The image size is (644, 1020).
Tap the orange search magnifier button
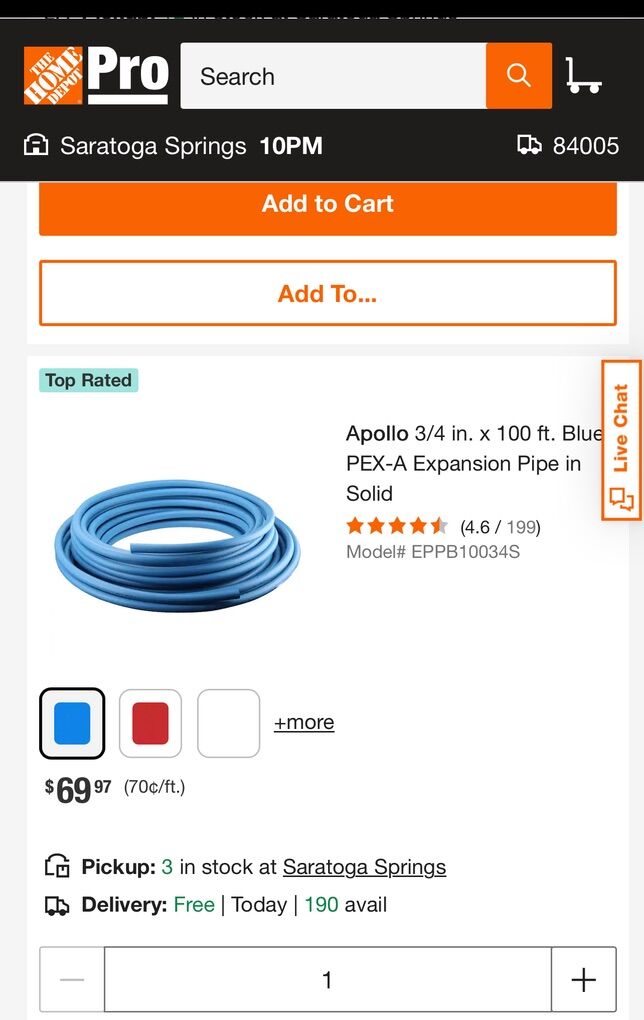point(518,76)
